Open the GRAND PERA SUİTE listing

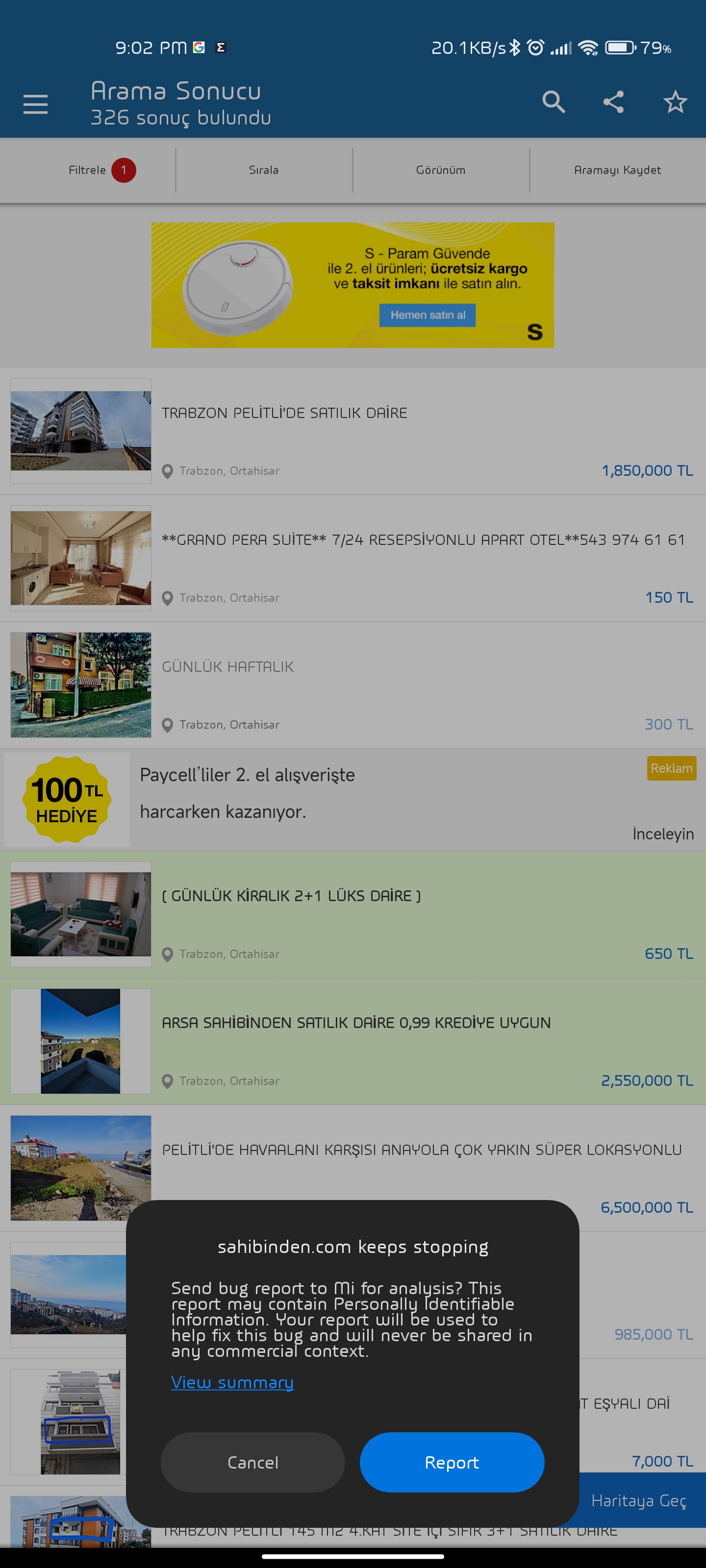pos(353,558)
